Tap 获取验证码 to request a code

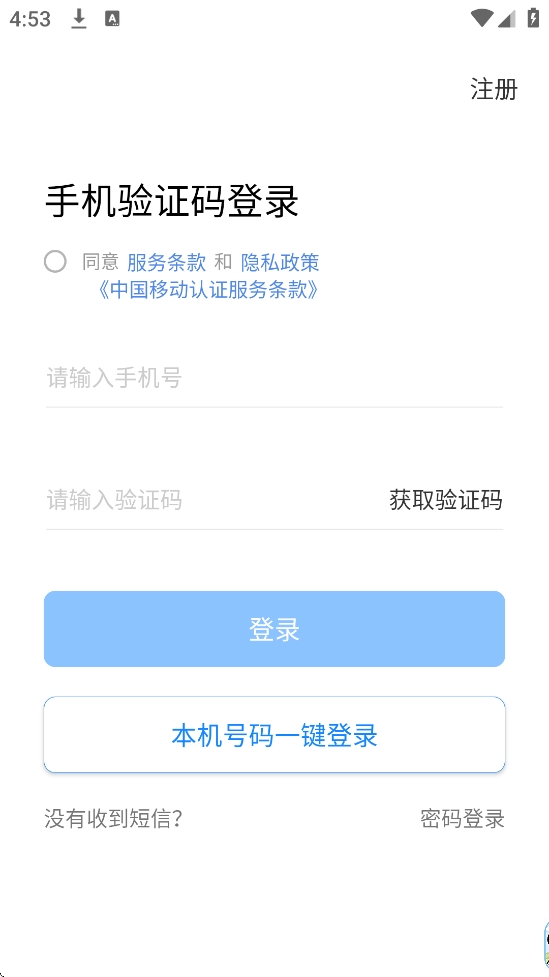[x=446, y=500]
